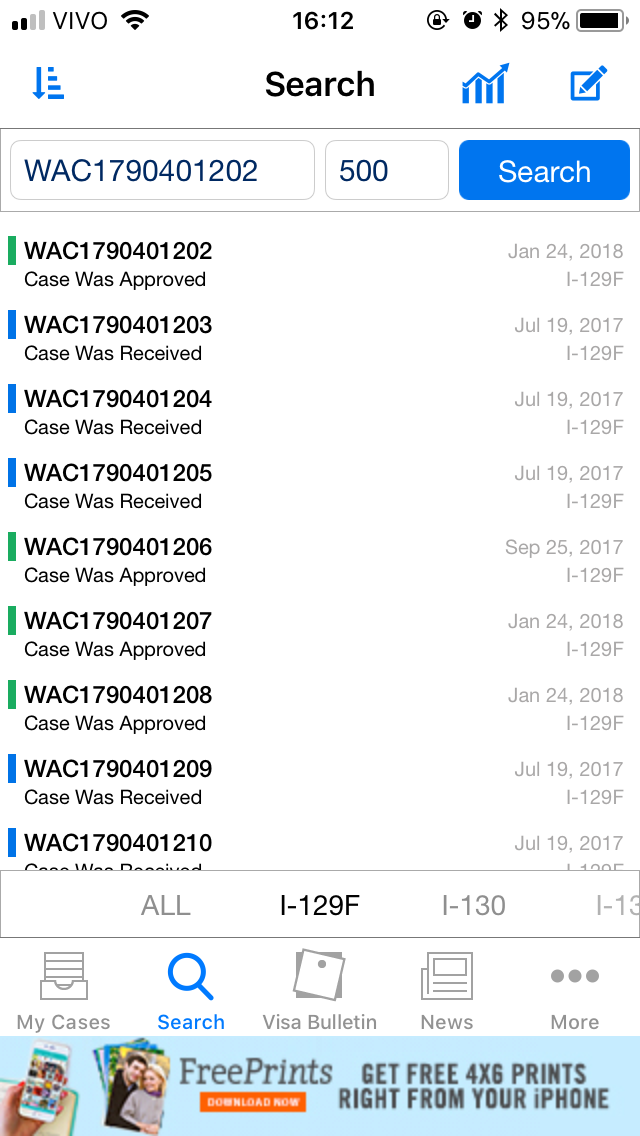This screenshot has width=640, height=1136.
Task: Edit the receipt number field WAC1790401202
Action: (162, 170)
